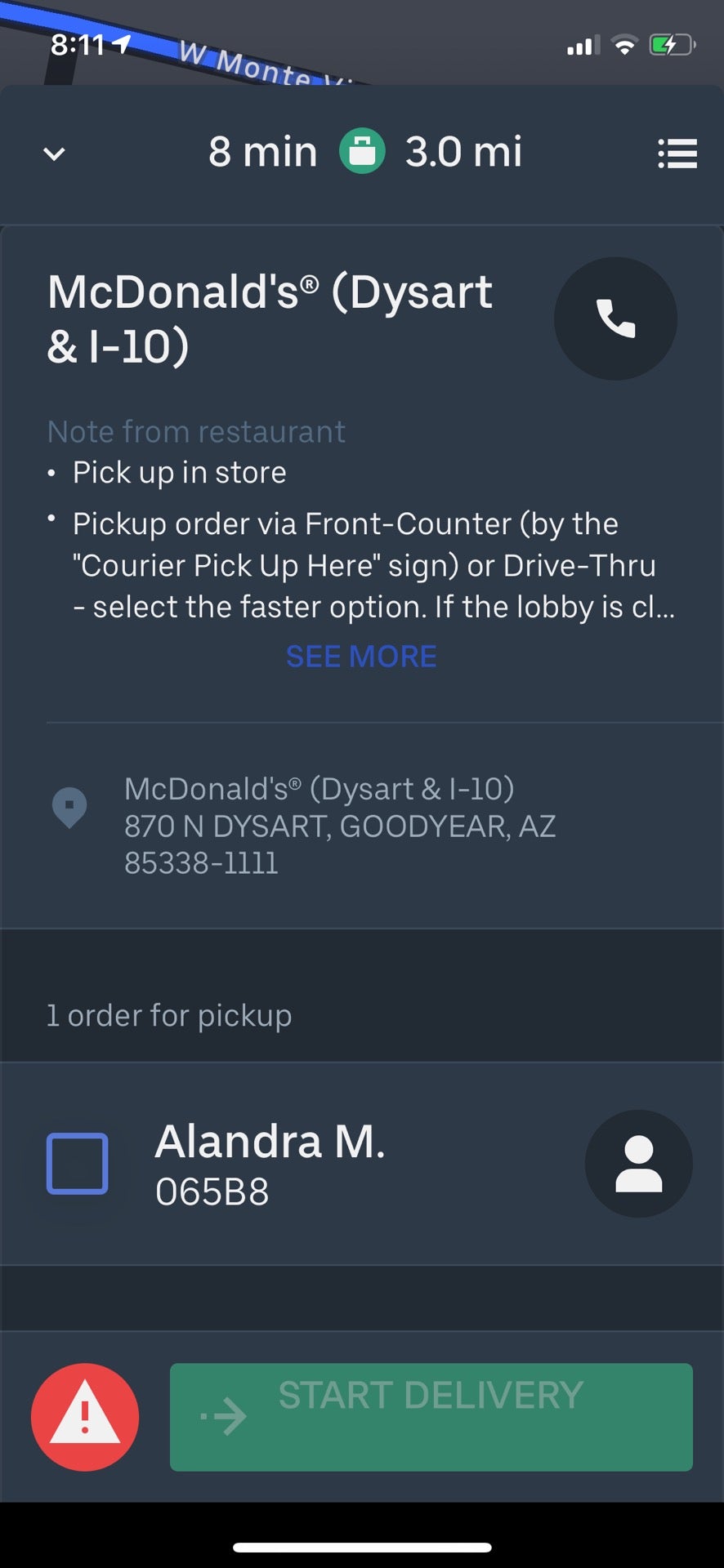Open the trip list icon at top right

[x=677, y=154]
